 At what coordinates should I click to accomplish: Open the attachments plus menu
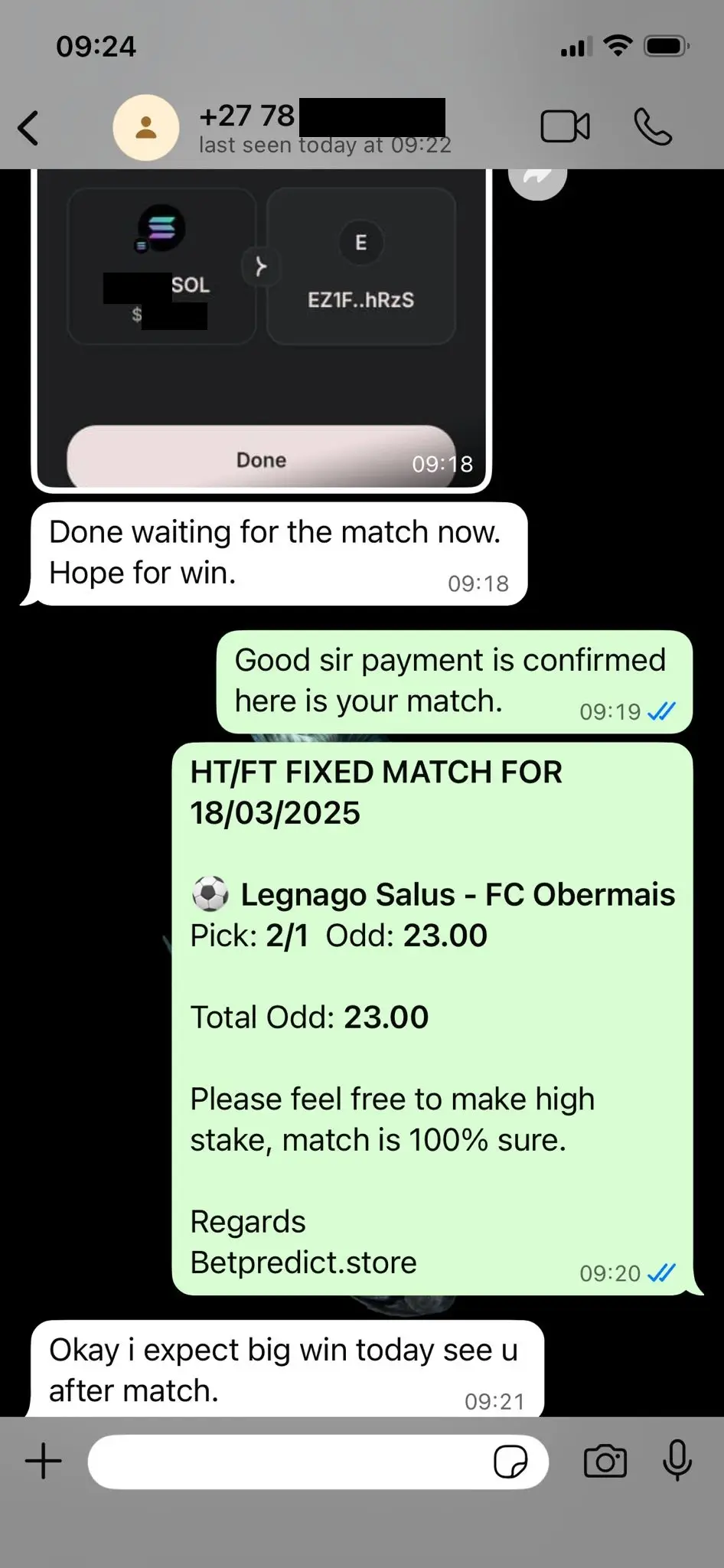44,1461
